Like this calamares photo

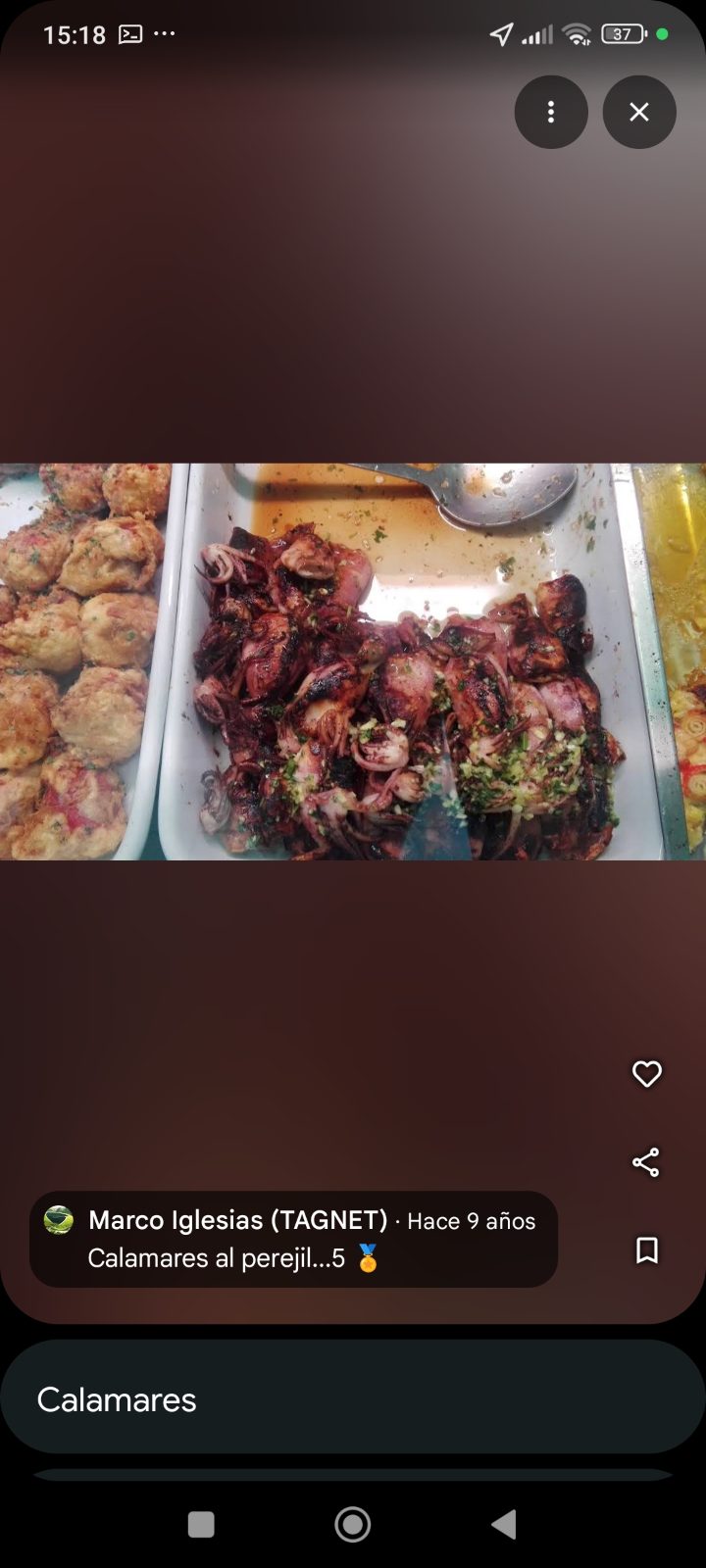click(x=646, y=1074)
